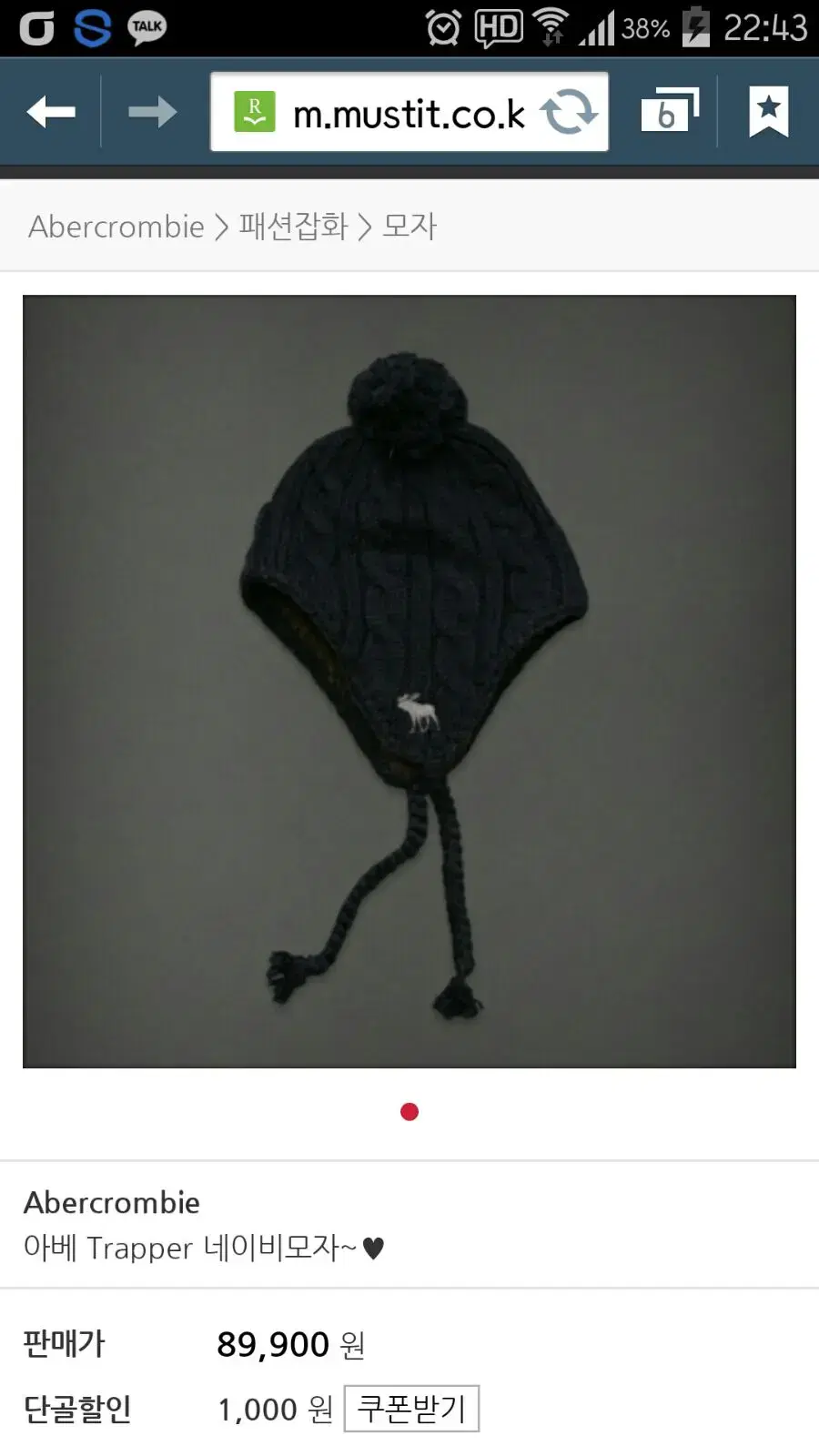Screen dimensions: 819x1456
Task: Tap the HD notification icon
Action: [500, 26]
